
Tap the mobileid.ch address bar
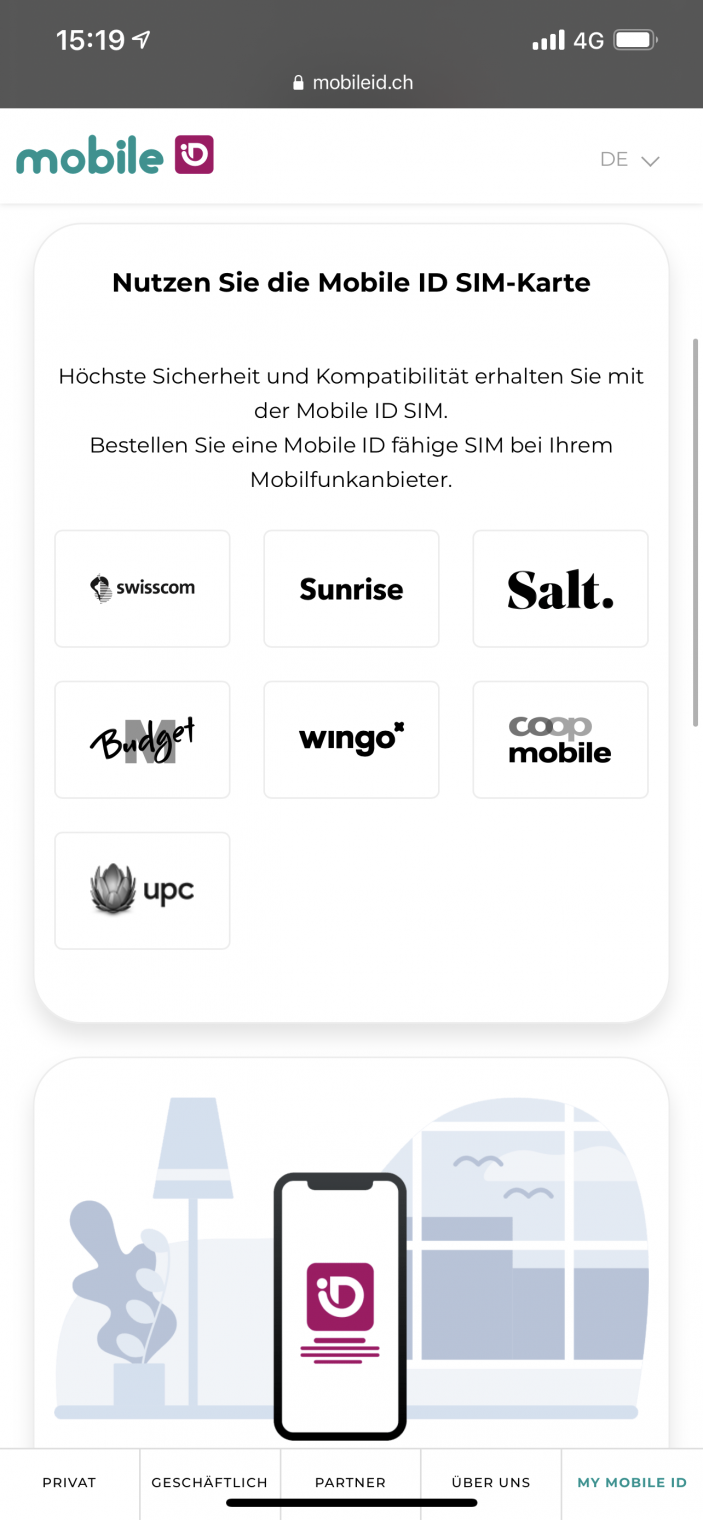click(x=352, y=83)
